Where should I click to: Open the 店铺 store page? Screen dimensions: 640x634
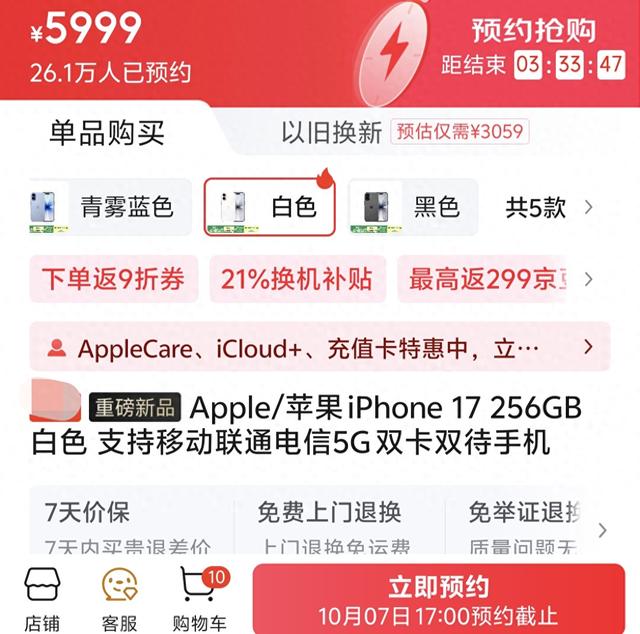point(41,600)
